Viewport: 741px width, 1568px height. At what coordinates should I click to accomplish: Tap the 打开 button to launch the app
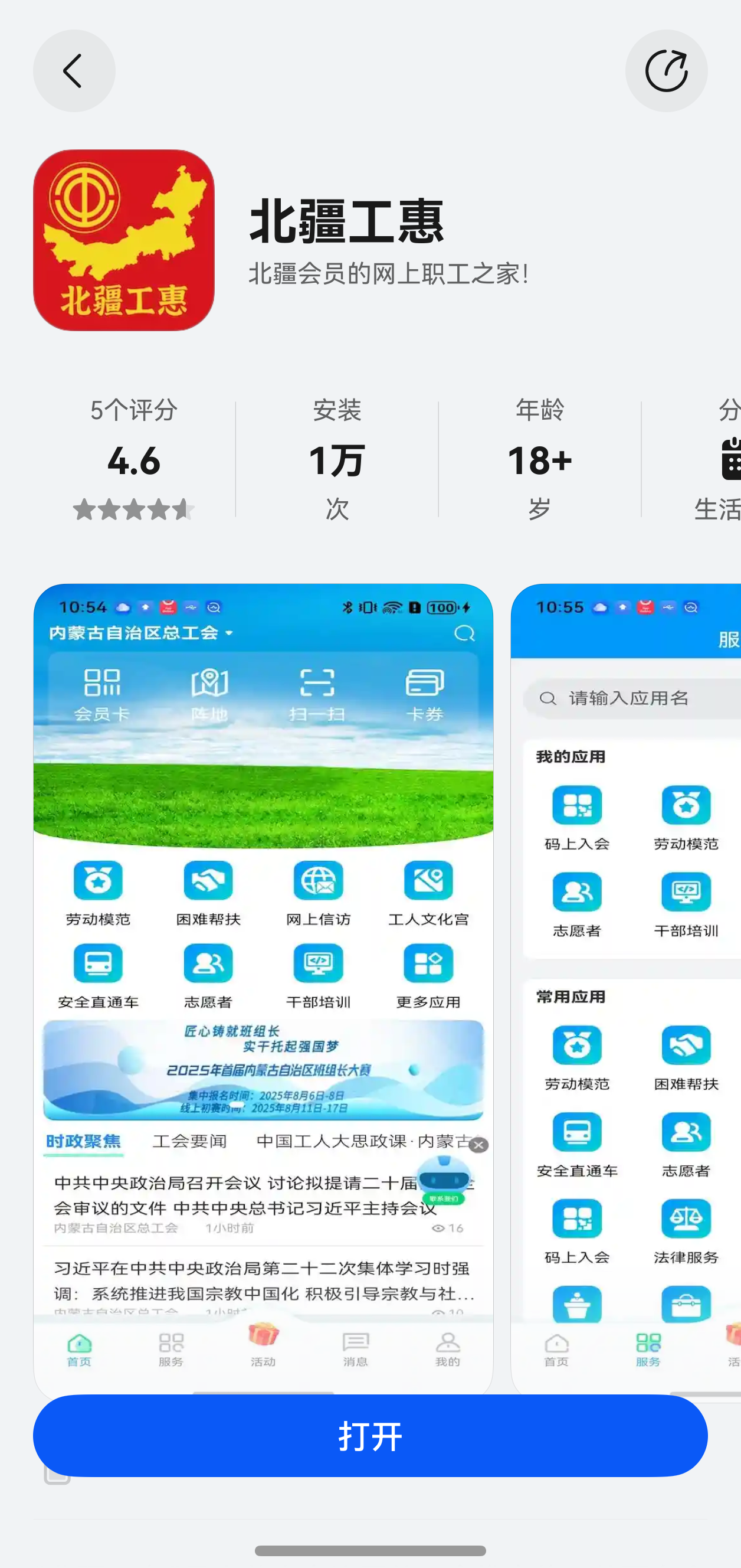tap(370, 1436)
